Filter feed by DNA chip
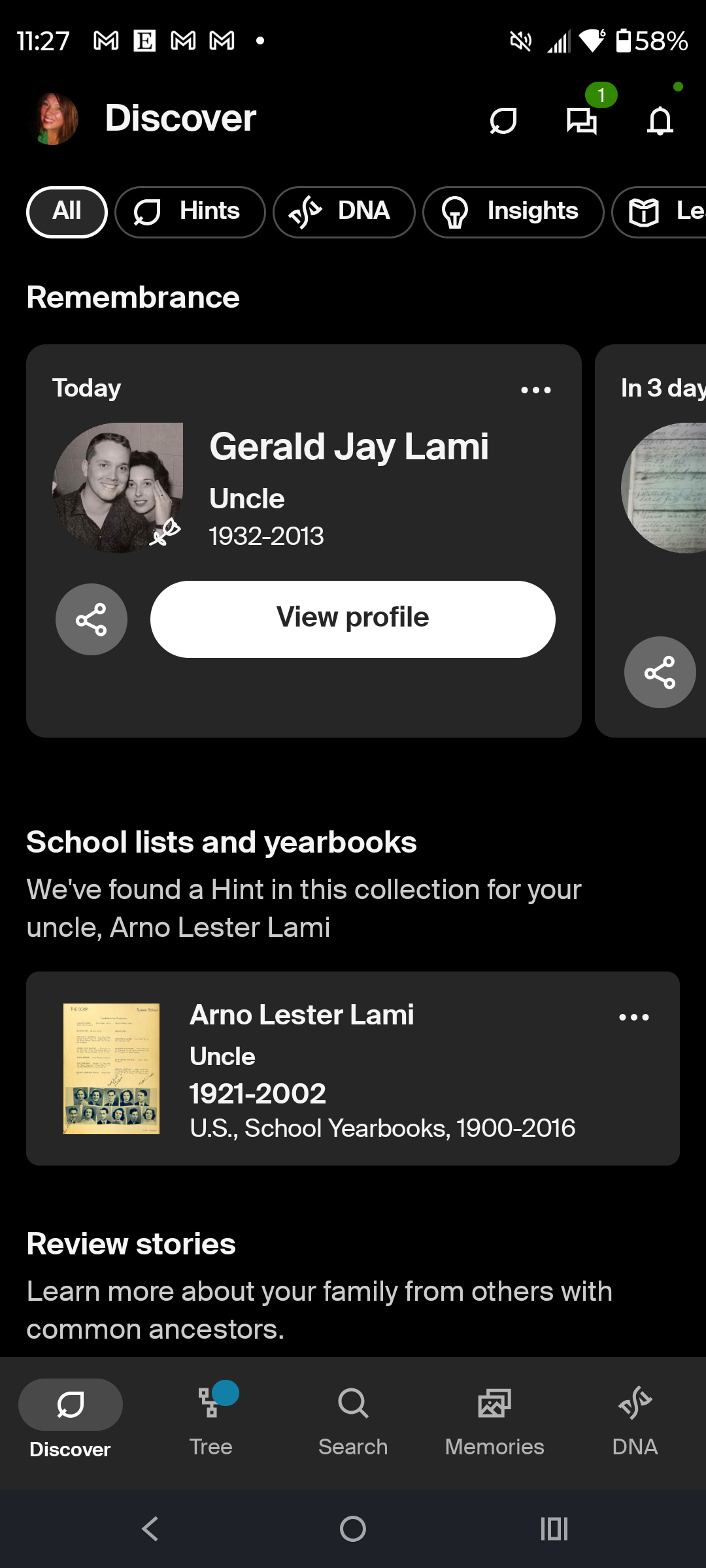 click(x=344, y=212)
